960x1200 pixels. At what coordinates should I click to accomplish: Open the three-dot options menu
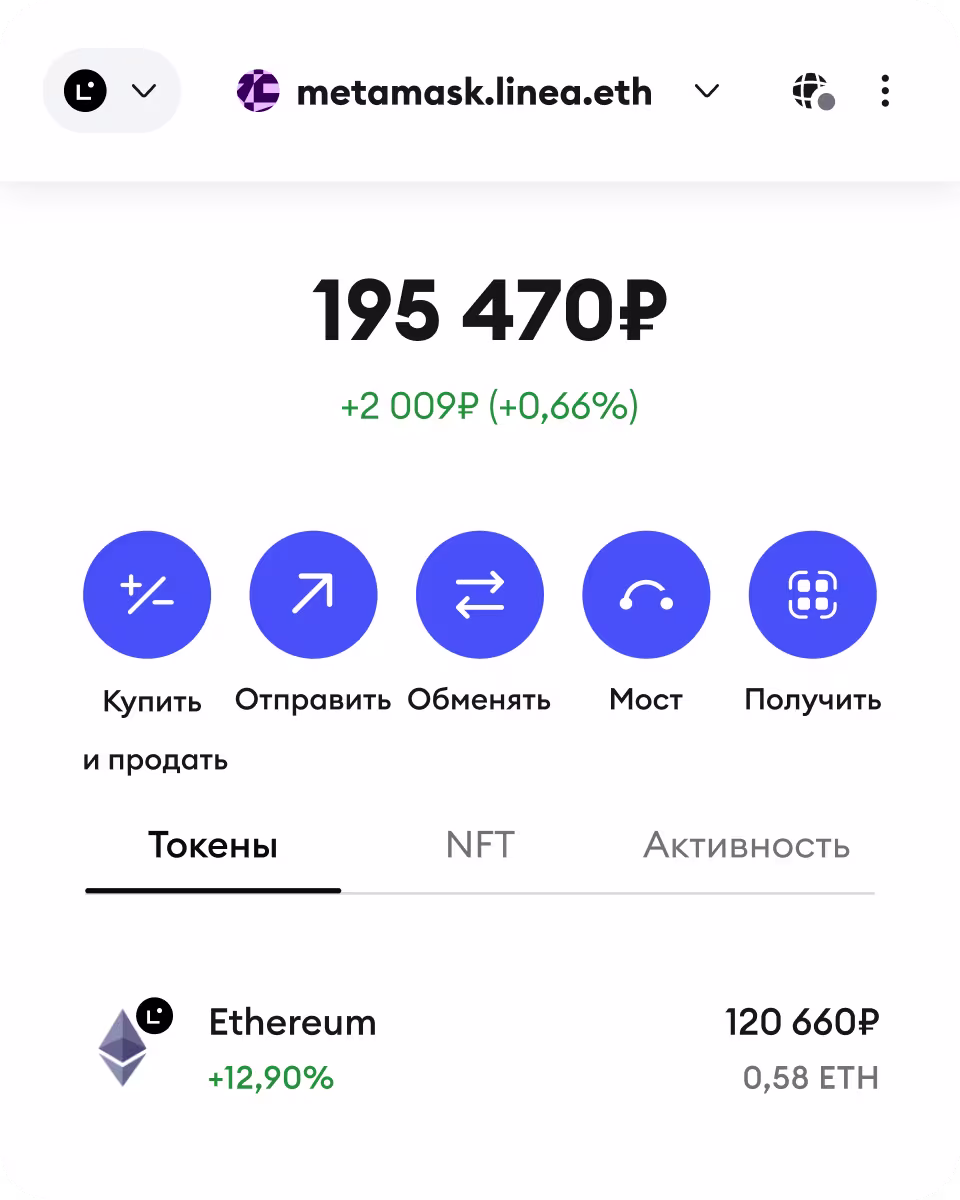(885, 91)
